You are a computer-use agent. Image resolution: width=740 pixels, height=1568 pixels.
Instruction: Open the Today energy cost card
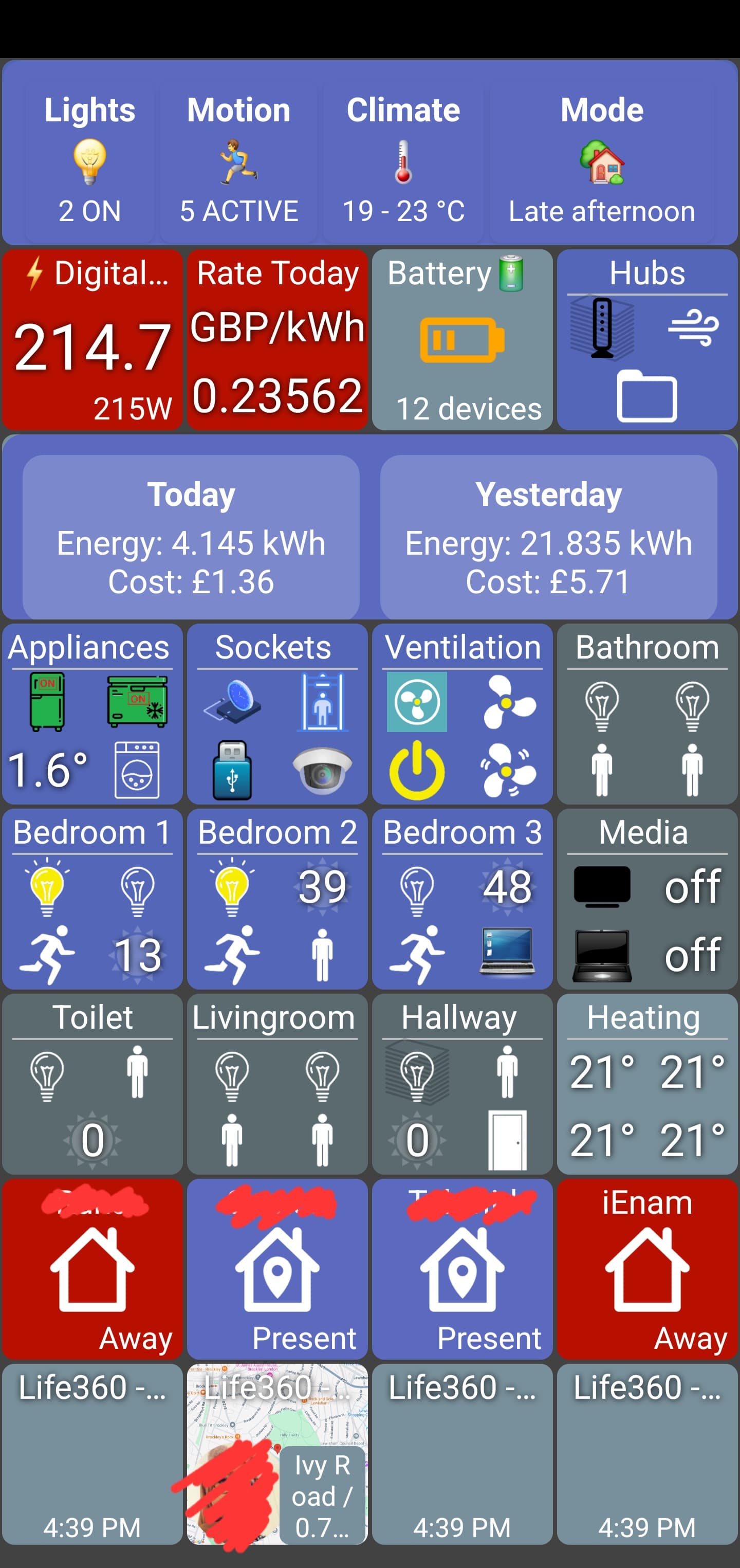pos(191,536)
